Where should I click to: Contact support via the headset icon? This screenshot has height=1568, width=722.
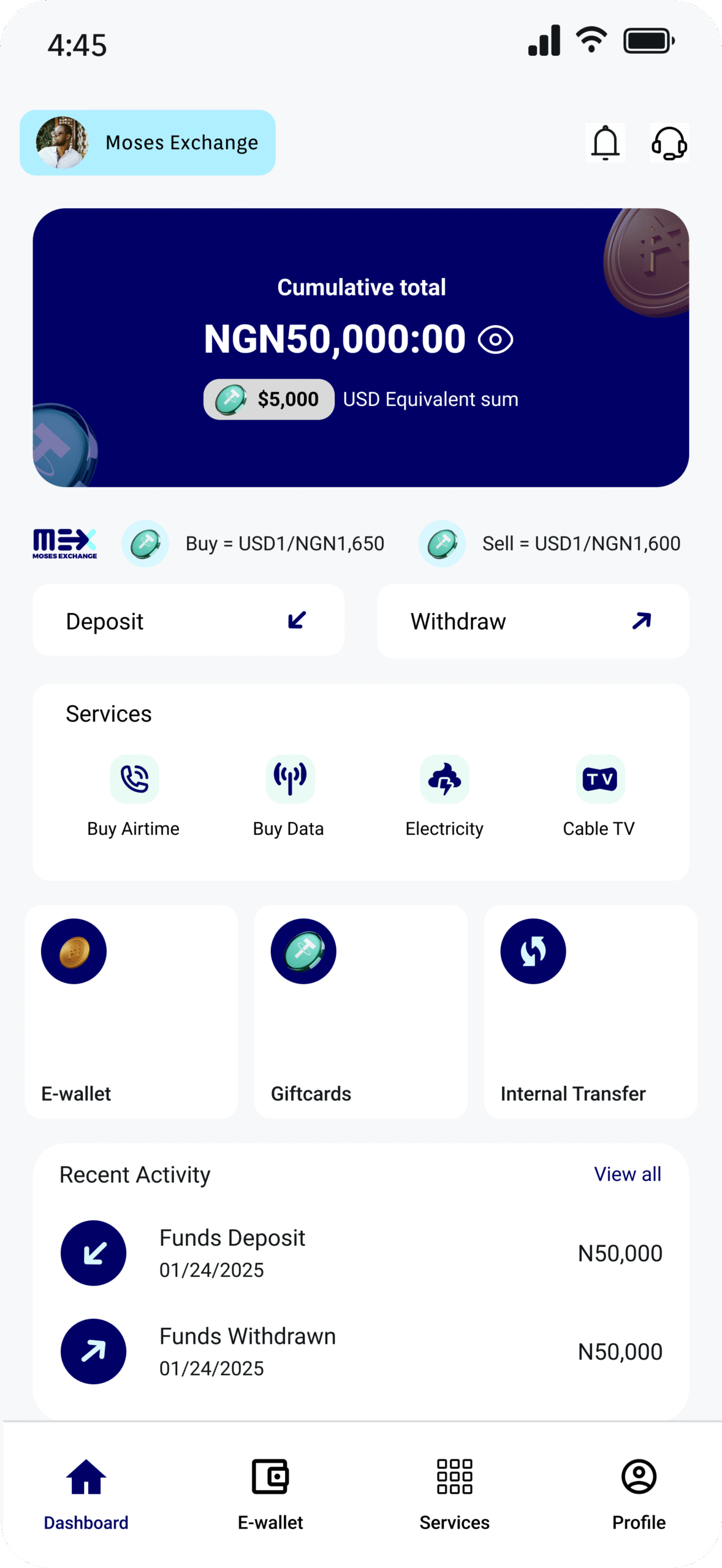[x=669, y=143]
